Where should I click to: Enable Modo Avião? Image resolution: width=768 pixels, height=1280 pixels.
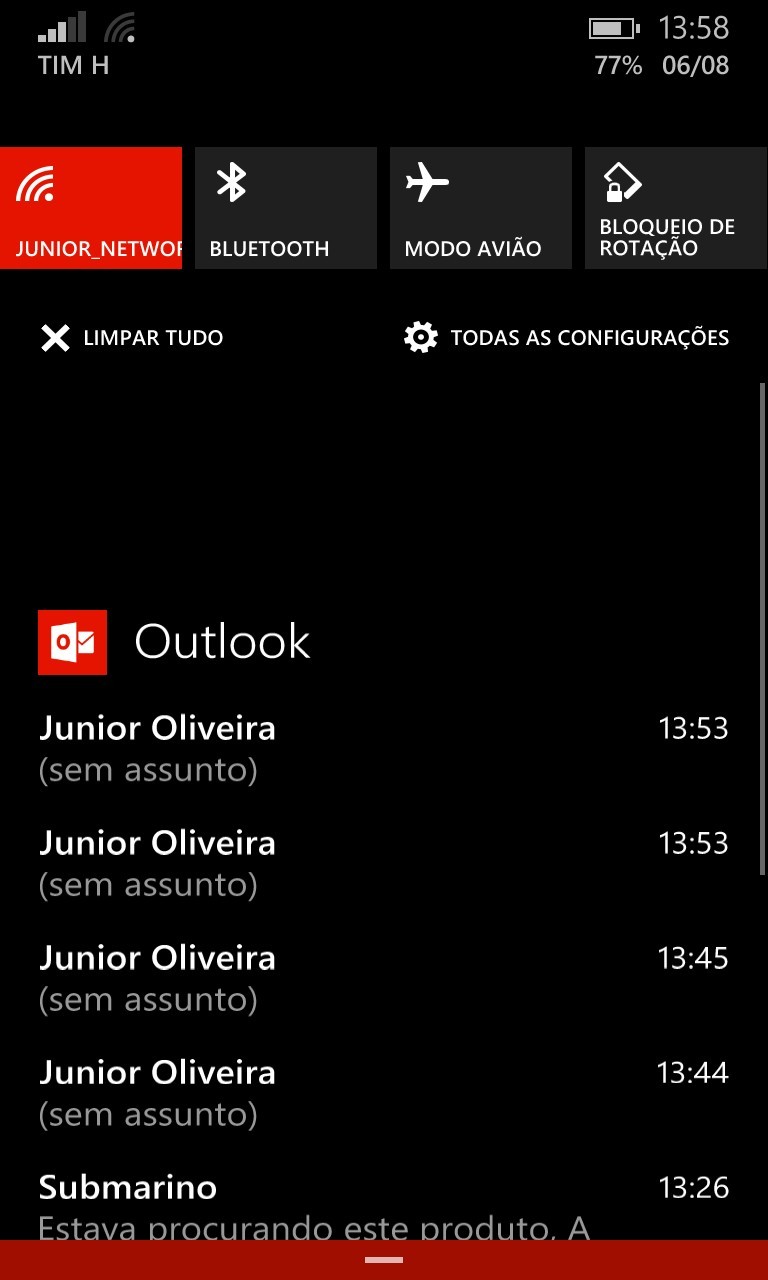click(x=480, y=208)
